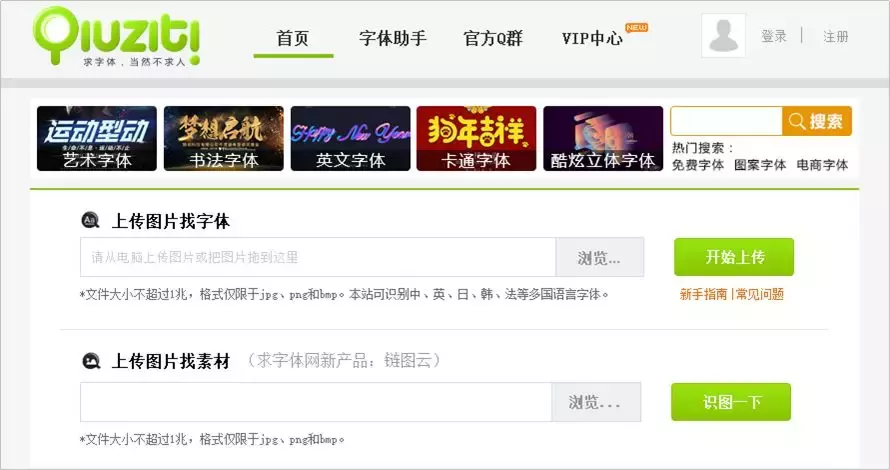Screen dimensions: 890x470
Task: Open the 英文字体 category tile
Action: pyautogui.click(x=350, y=139)
